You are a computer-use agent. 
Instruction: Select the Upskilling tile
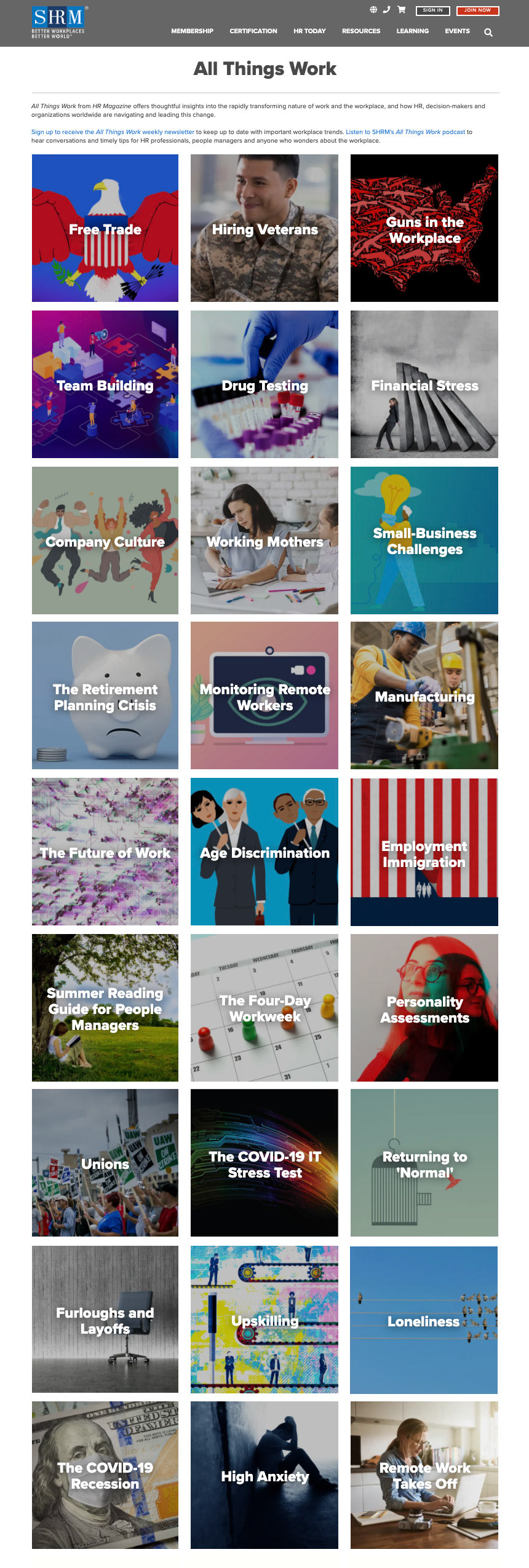[264, 1320]
